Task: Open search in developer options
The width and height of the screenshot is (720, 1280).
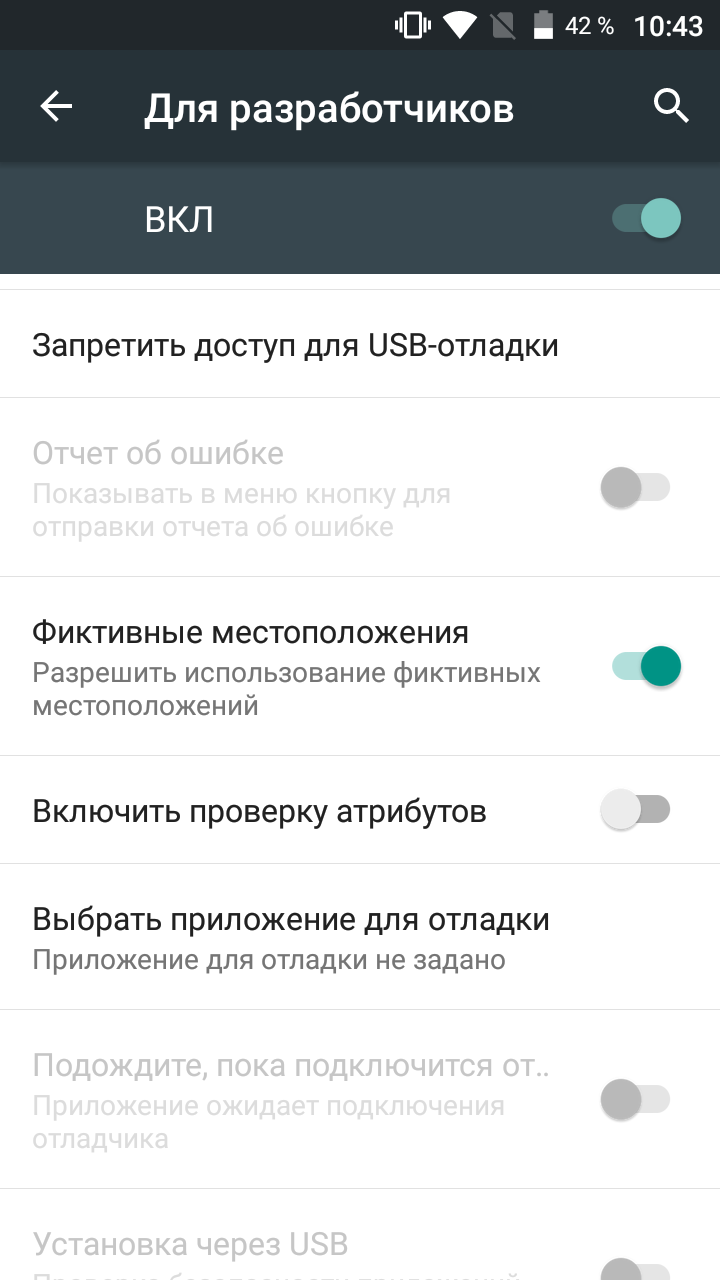Action: 671,105
